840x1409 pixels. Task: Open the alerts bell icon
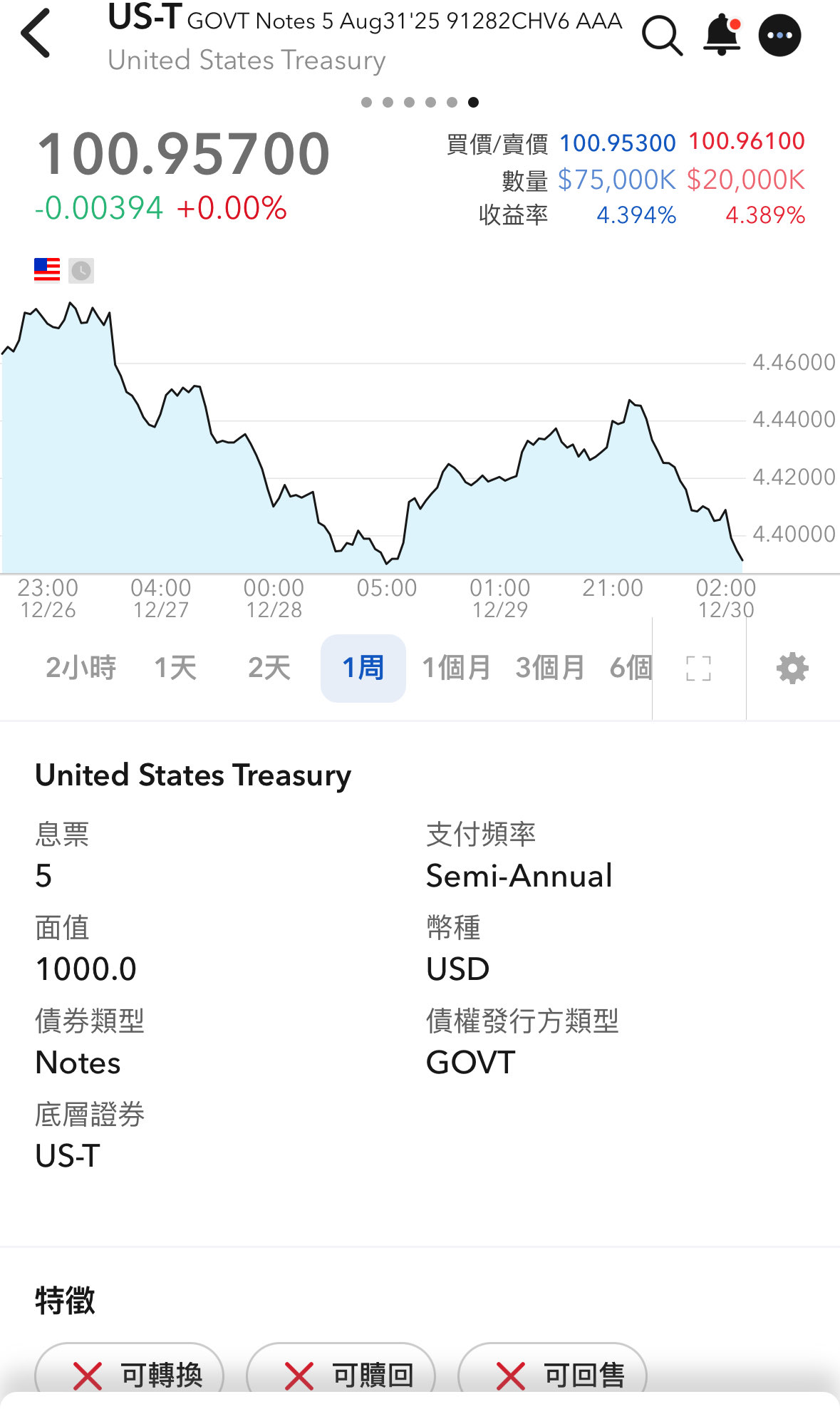(722, 34)
